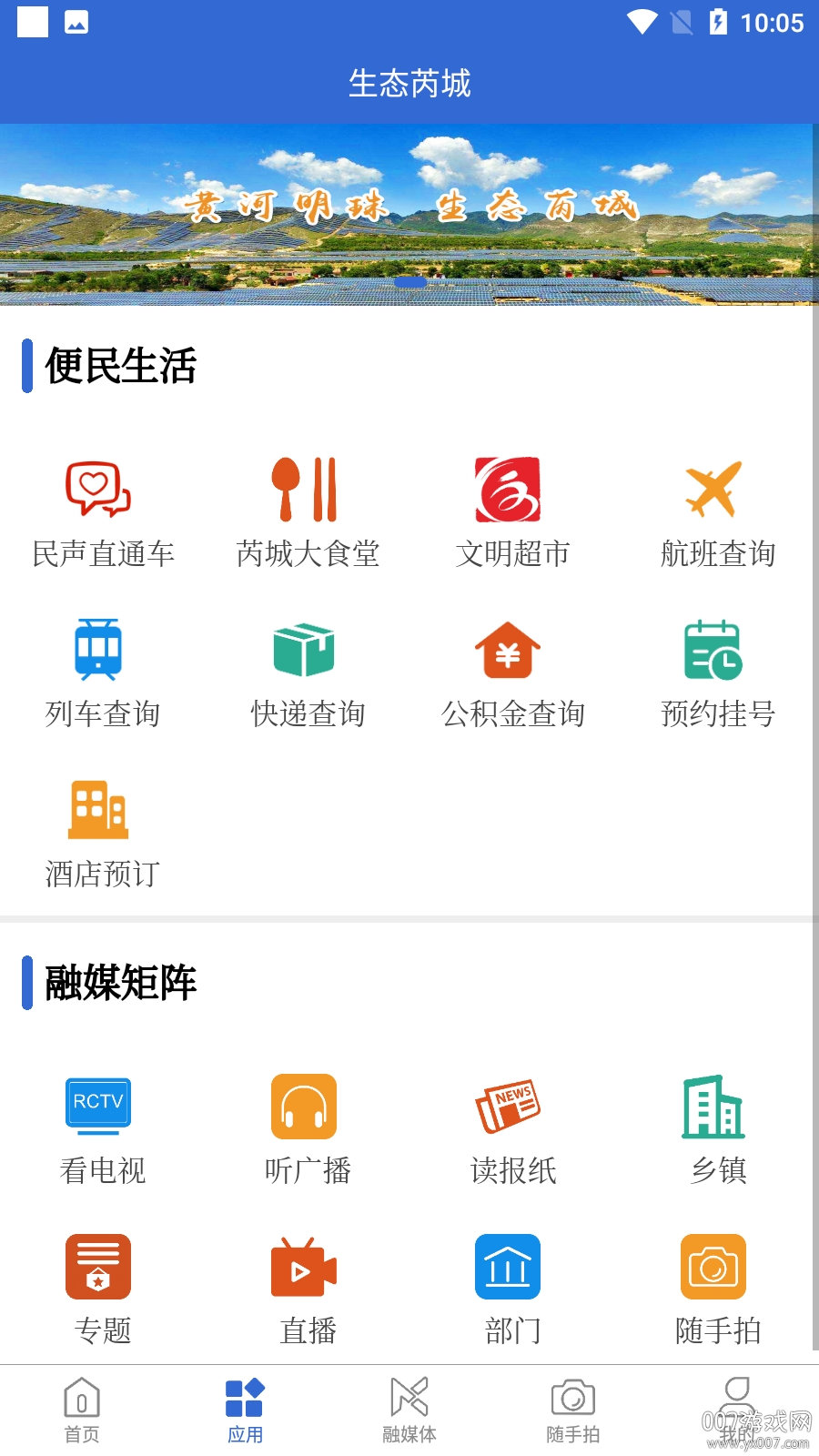Open the 直播 live streaming icon
The height and width of the screenshot is (1456, 819).
(304, 1266)
